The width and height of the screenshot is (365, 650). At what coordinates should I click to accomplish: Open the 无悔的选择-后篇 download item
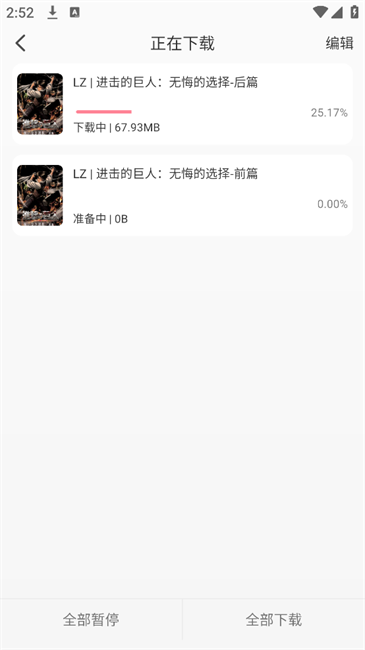tap(182, 104)
